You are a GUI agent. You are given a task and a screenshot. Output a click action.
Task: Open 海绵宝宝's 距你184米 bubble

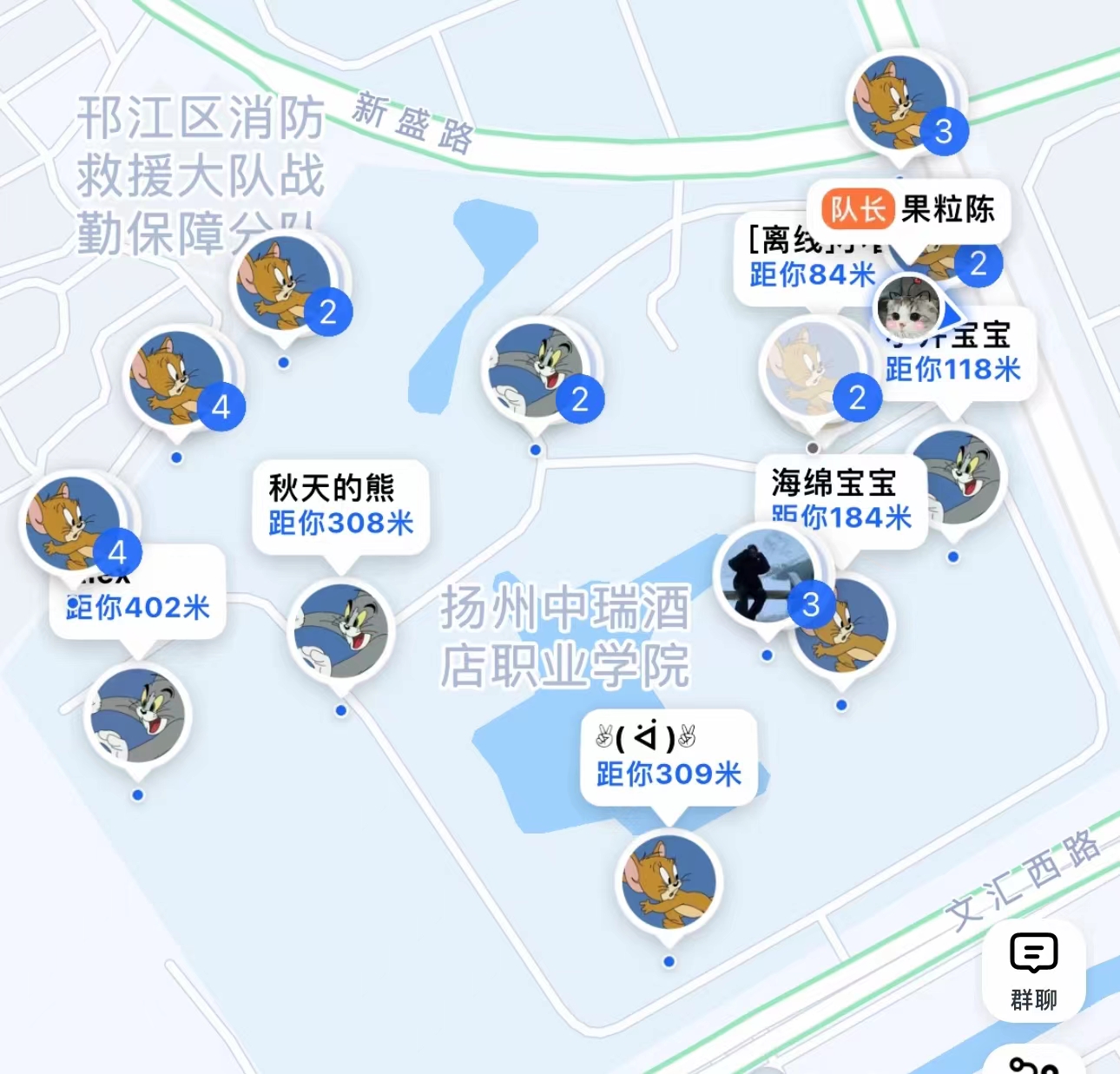pyautogui.click(x=840, y=500)
